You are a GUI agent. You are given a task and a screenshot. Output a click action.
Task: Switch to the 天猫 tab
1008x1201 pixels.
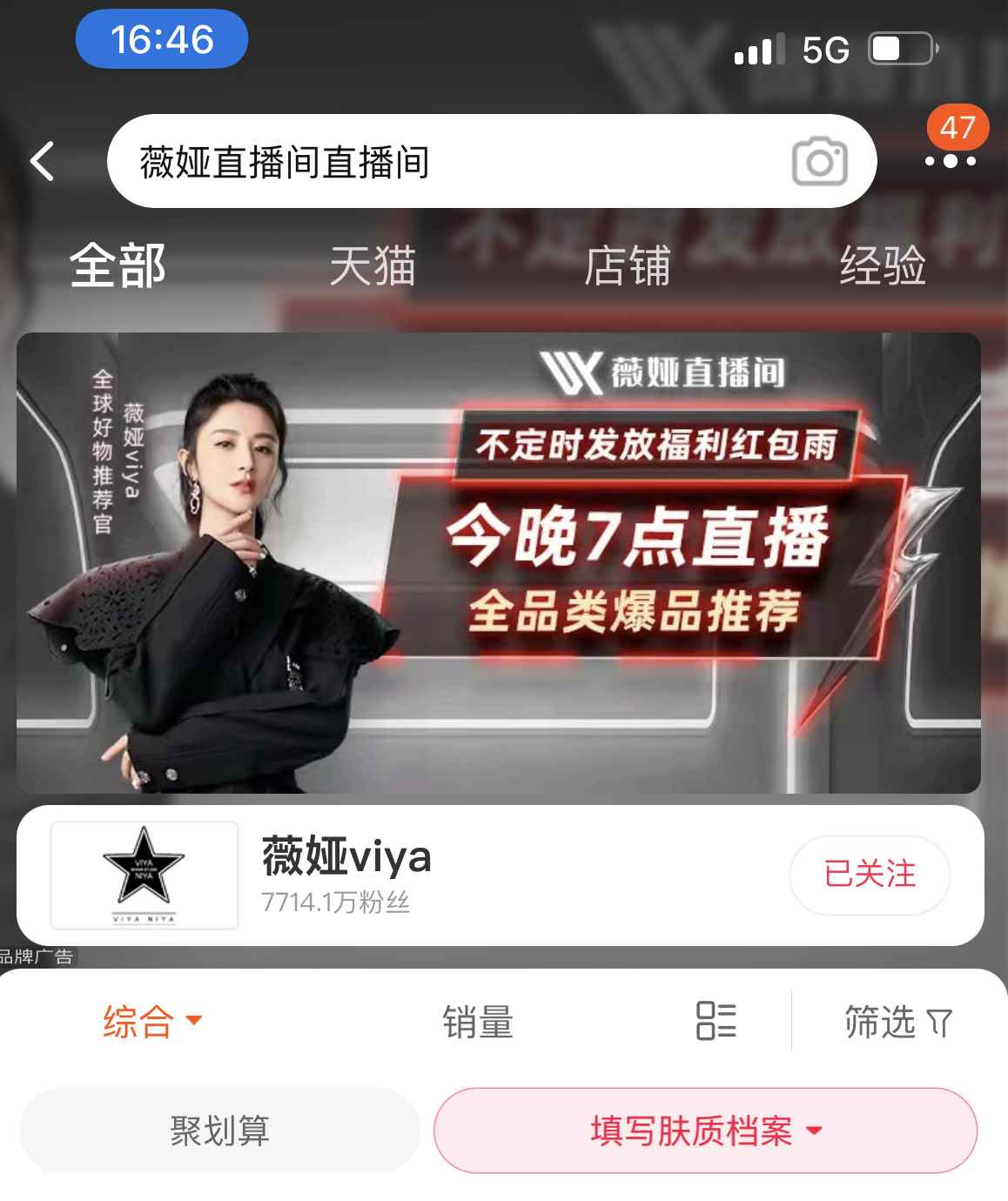click(373, 265)
